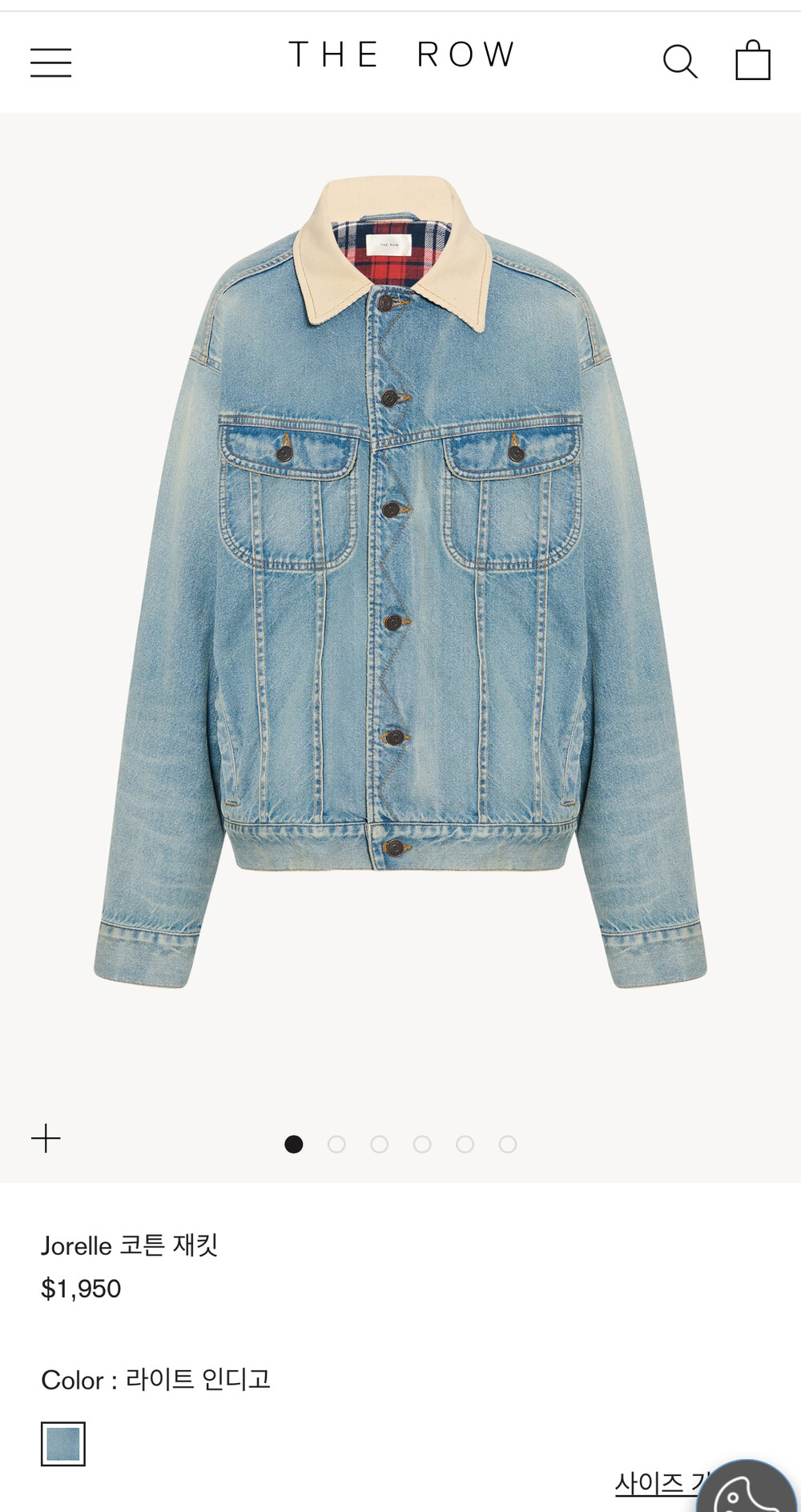The image size is (801, 1512).
Task: Go to The Row homepage logo
Action: click(401, 55)
